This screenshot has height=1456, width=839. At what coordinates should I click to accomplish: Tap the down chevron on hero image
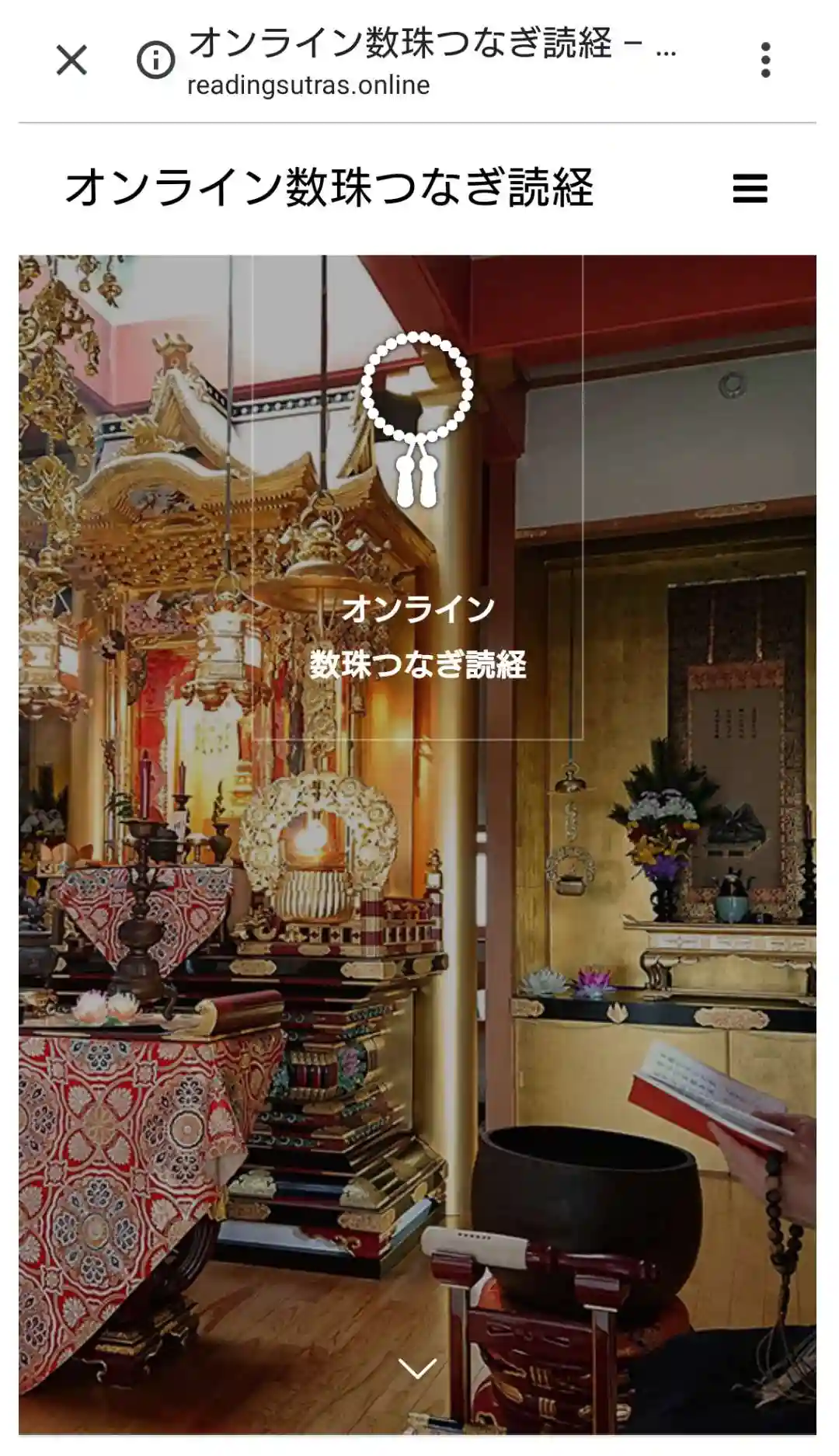pos(417,1368)
